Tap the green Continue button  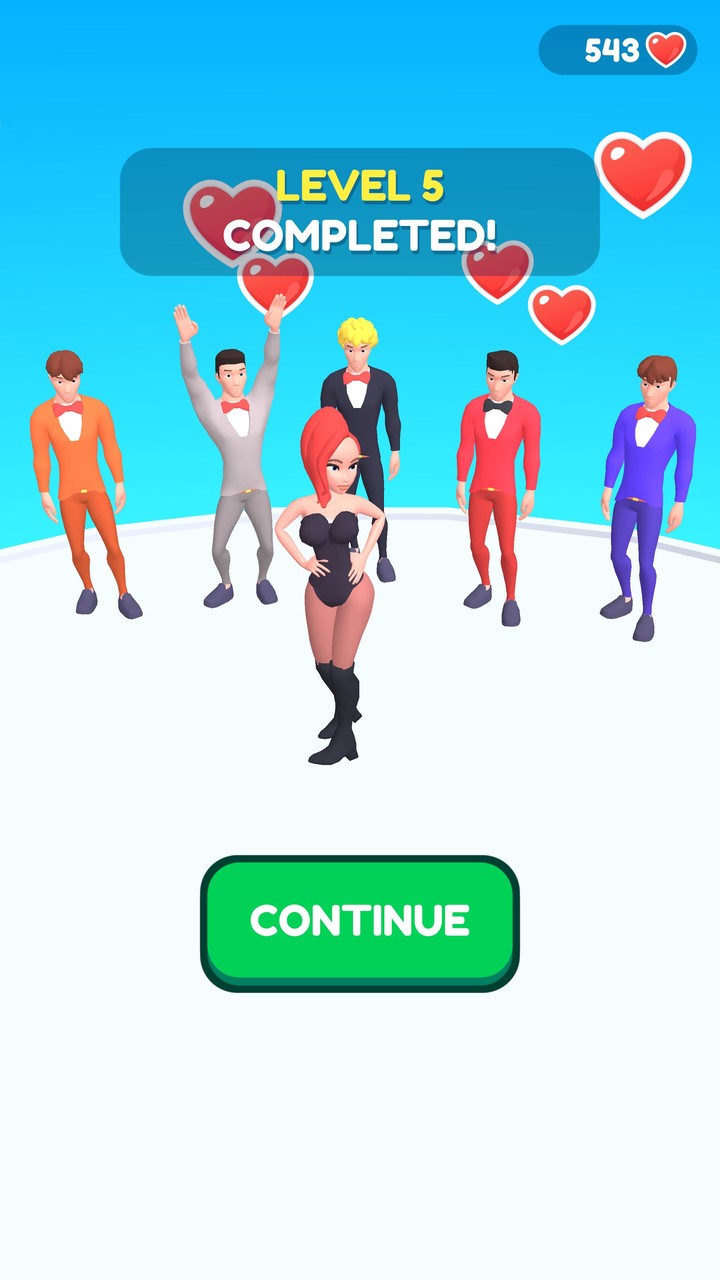tap(360, 921)
